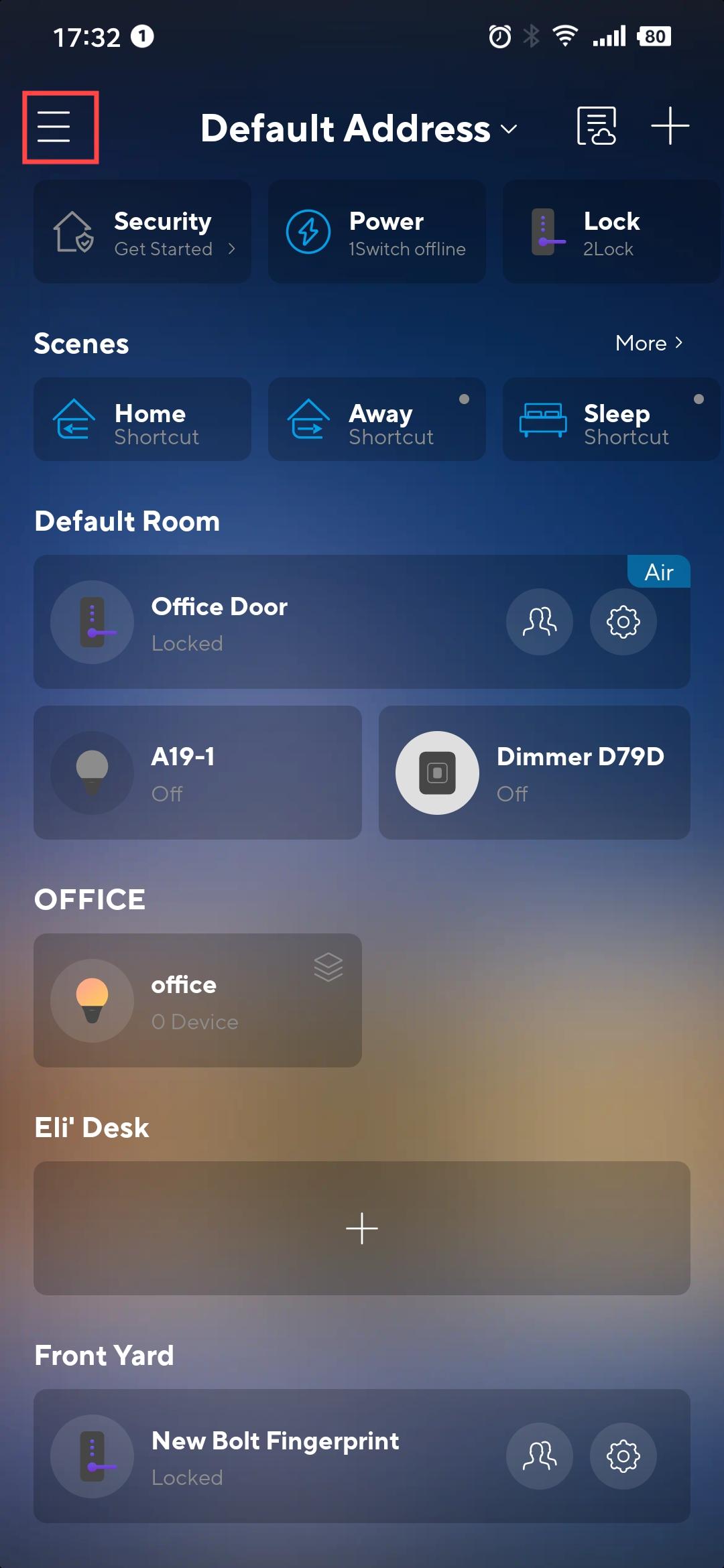View users for Office Door
The height and width of the screenshot is (1568, 724).
(540, 622)
